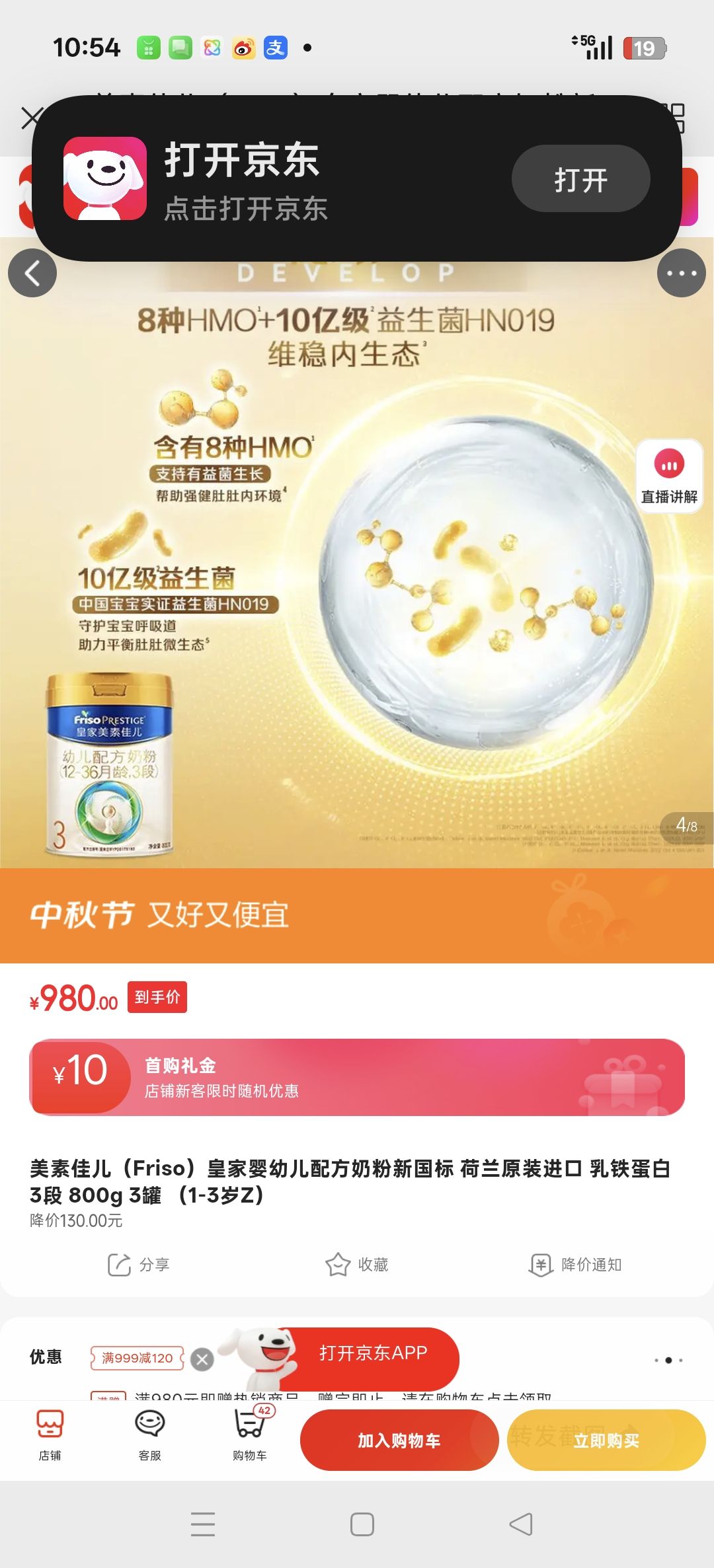Add product to favorites with 收藏
The width and height of the screenshot is (714, 1568).
(x=357, y=1265)
